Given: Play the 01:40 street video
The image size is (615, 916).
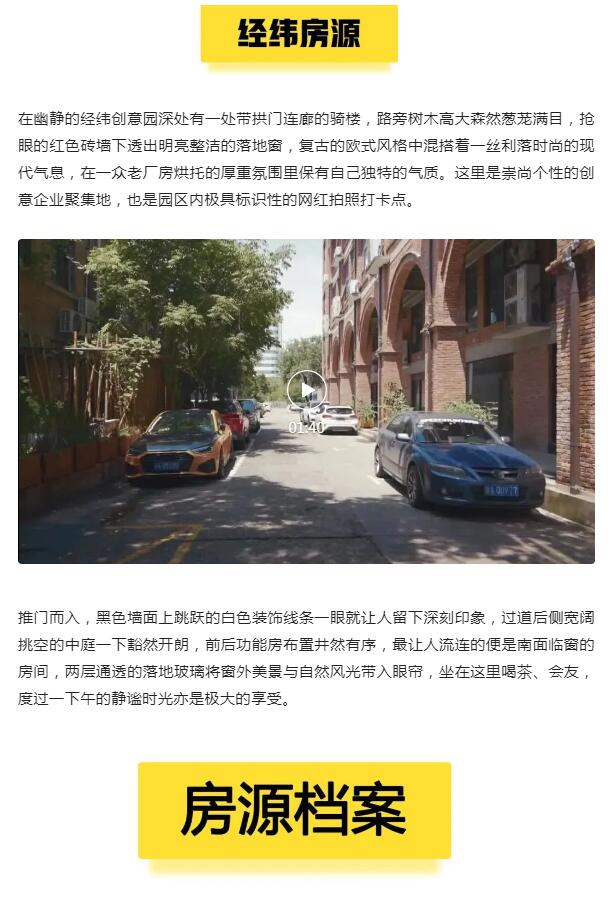Looking at the screenshot, I should tap(306, 391).
